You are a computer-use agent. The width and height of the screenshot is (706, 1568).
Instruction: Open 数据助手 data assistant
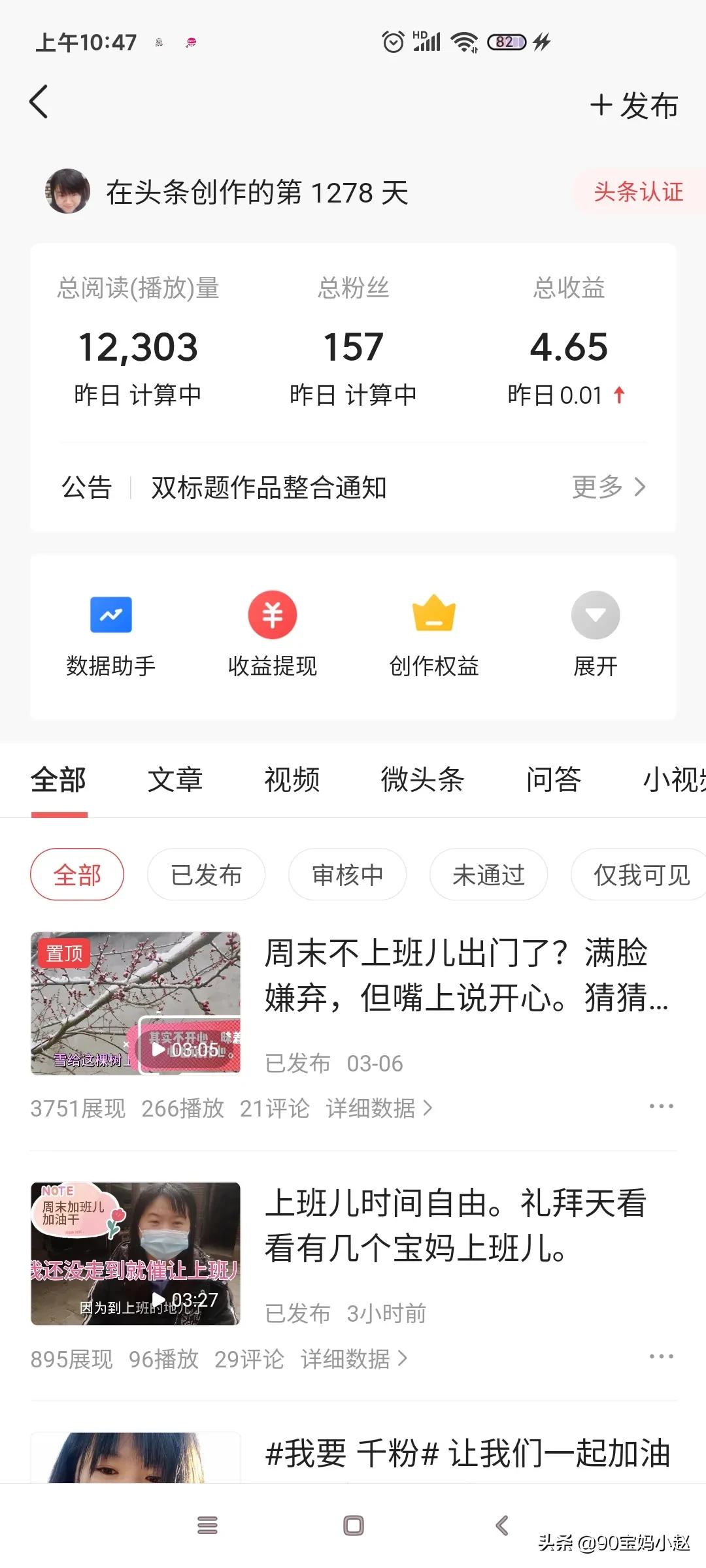[111, 634]
